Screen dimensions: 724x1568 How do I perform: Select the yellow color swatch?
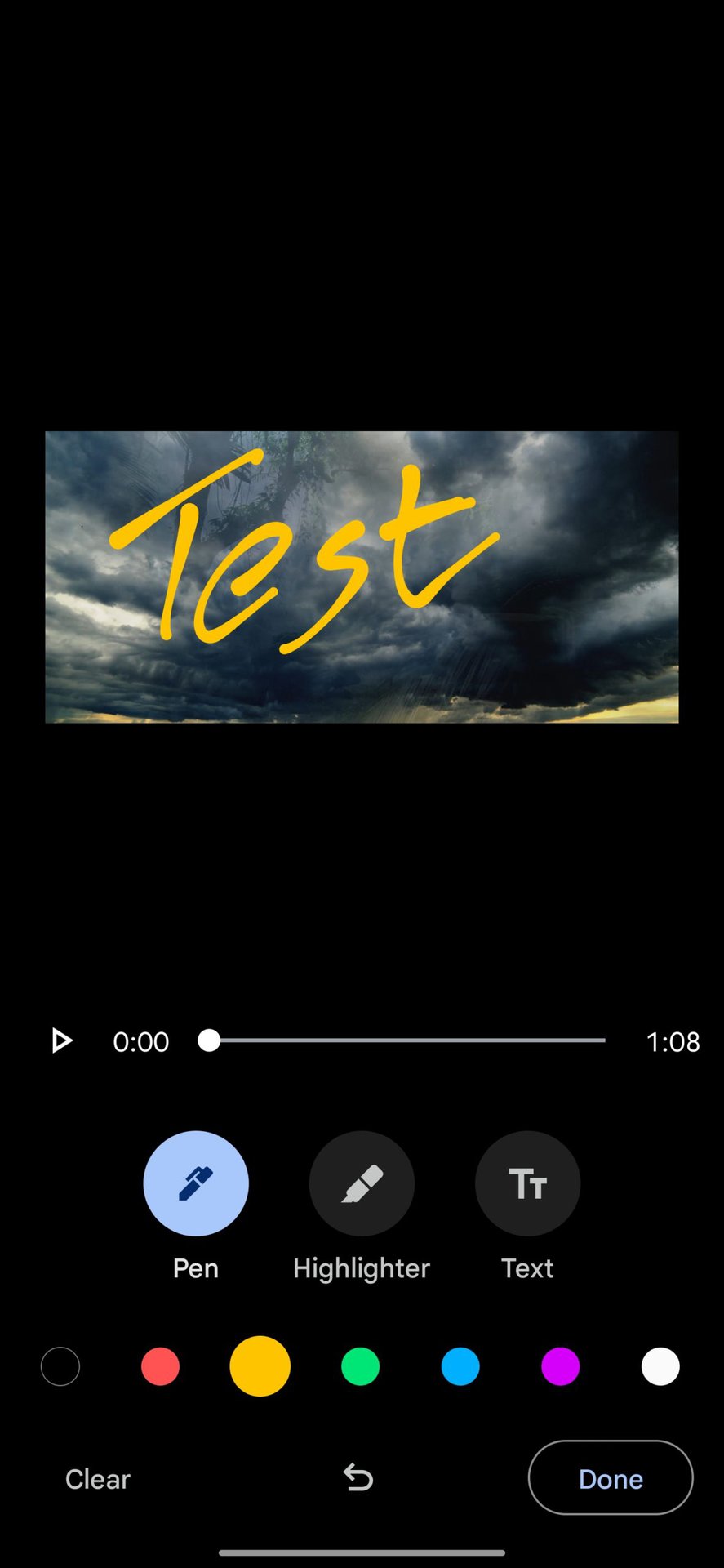[x=260, y=1366]
